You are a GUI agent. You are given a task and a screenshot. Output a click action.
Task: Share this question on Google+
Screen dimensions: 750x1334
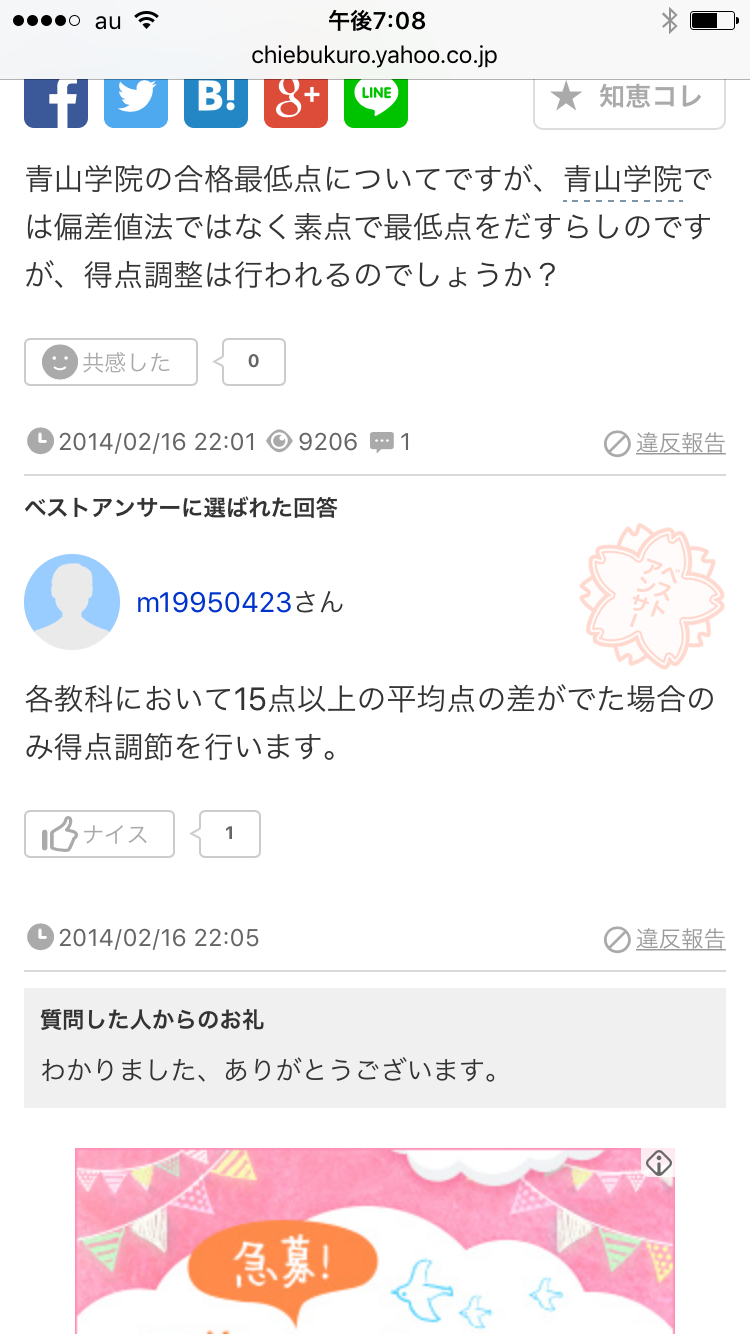coord(296,100)
